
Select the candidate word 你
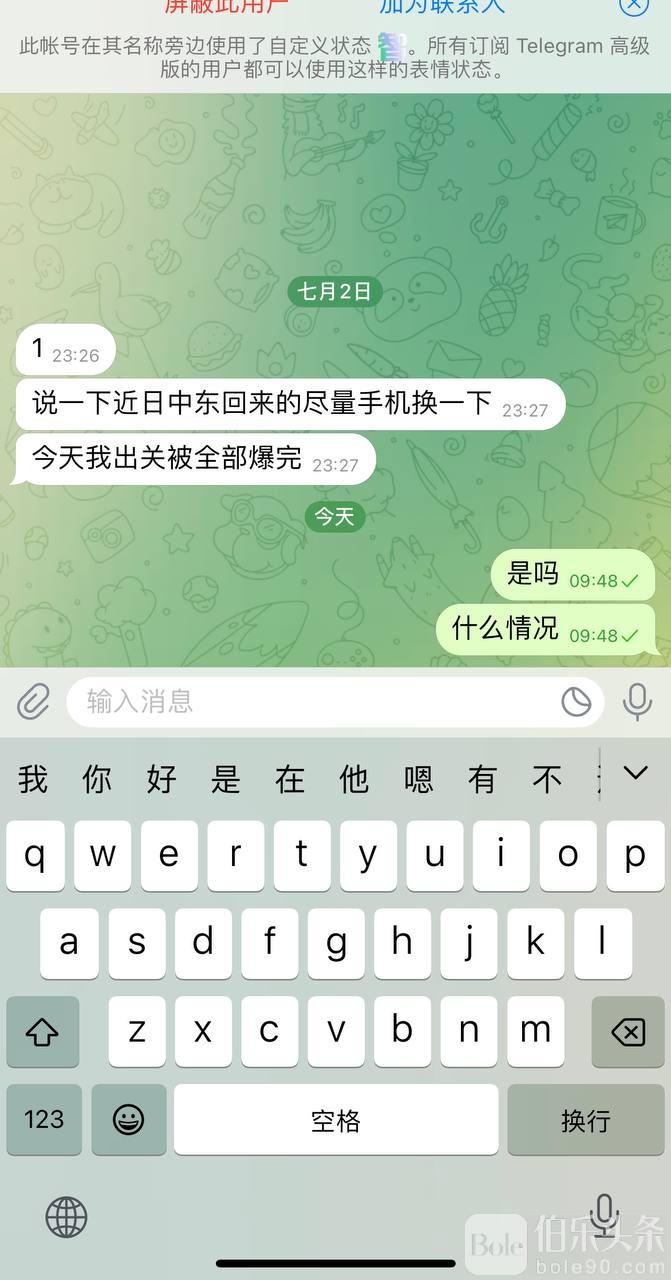click(x=97, y=778)
